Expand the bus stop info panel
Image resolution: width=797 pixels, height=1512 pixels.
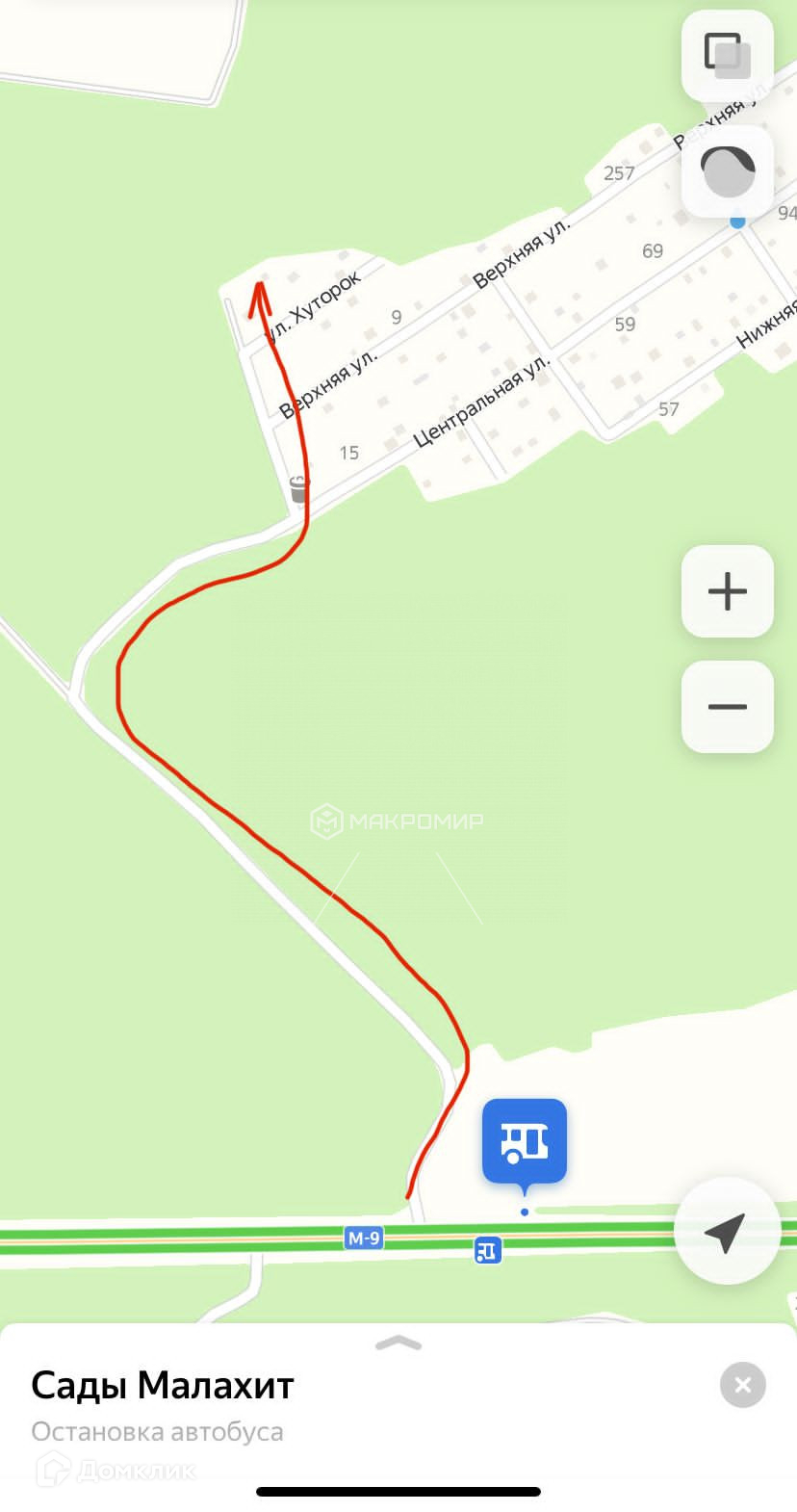coord(398,1343)
